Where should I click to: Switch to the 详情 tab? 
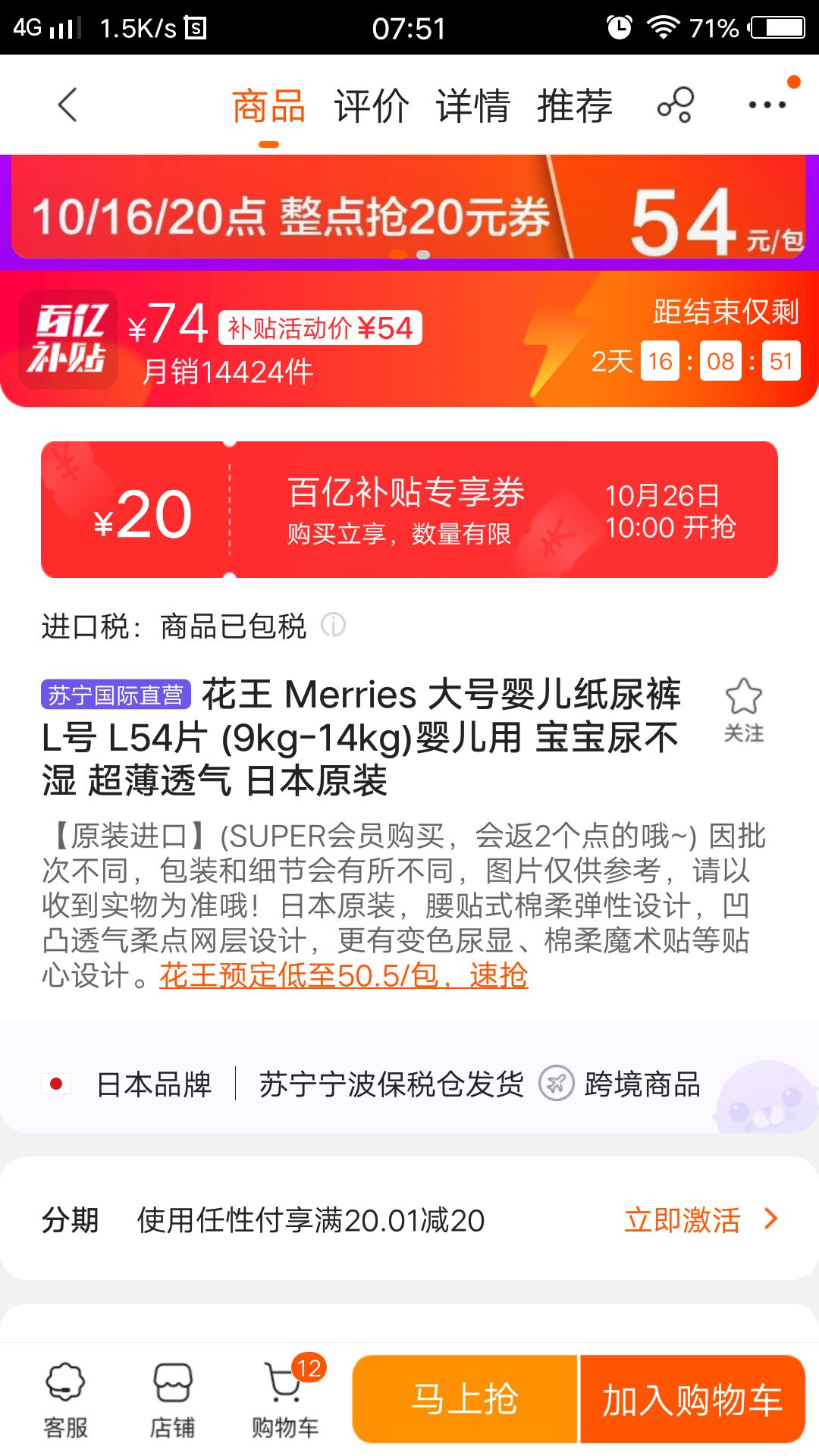click(472, 105)
